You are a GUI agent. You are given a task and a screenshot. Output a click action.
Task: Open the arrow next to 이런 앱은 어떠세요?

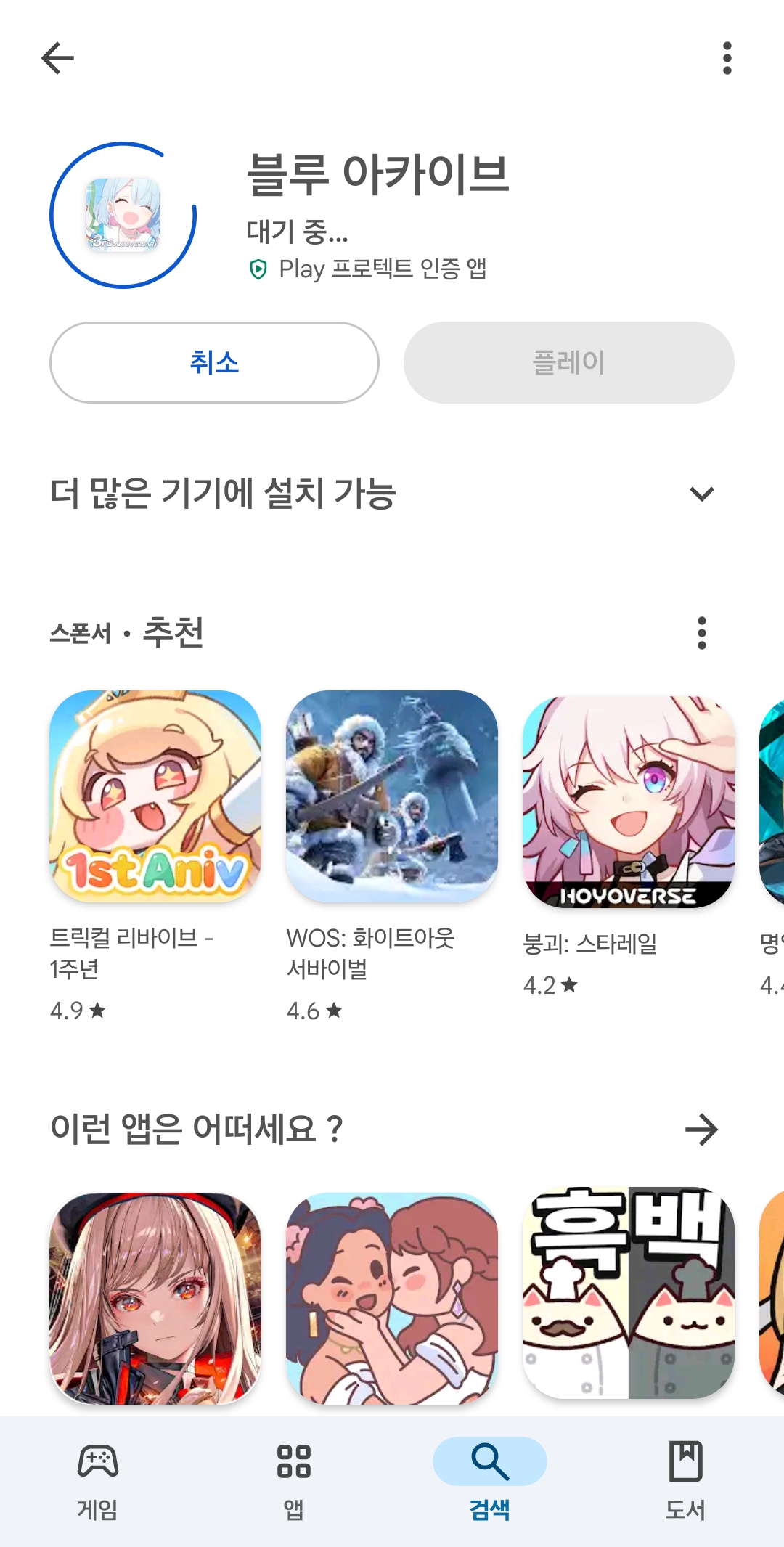[x=701, y=1130]
